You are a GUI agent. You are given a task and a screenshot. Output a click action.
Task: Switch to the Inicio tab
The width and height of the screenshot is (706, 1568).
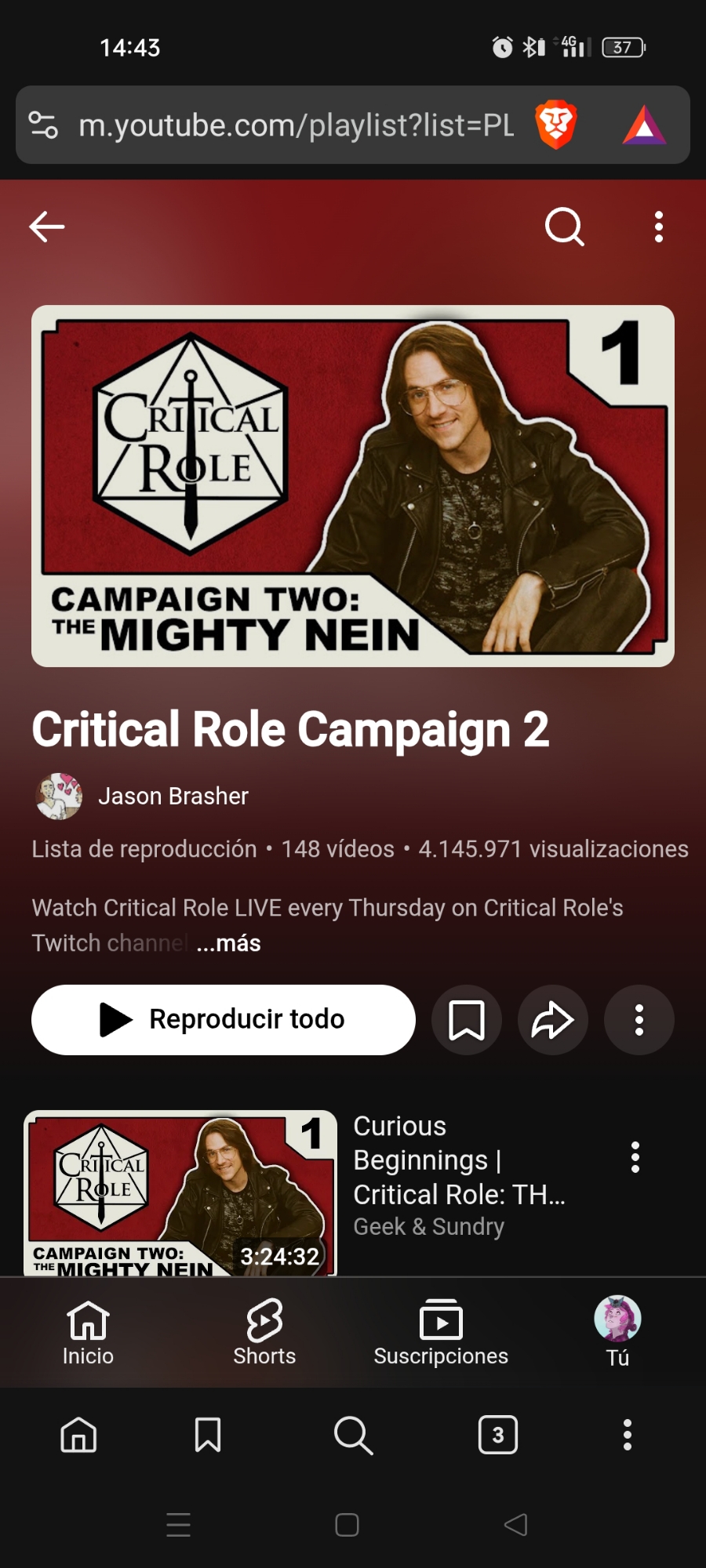(x=88, y=1333)
